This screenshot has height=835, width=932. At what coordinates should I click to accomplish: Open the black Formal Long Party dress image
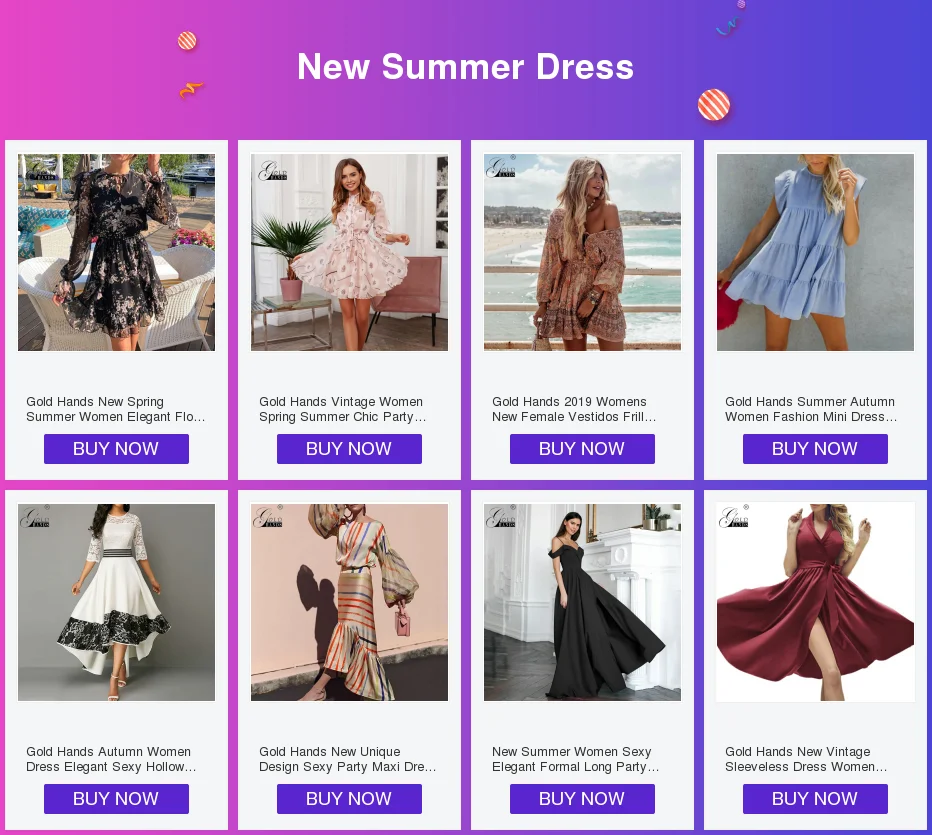pos(582,603)
